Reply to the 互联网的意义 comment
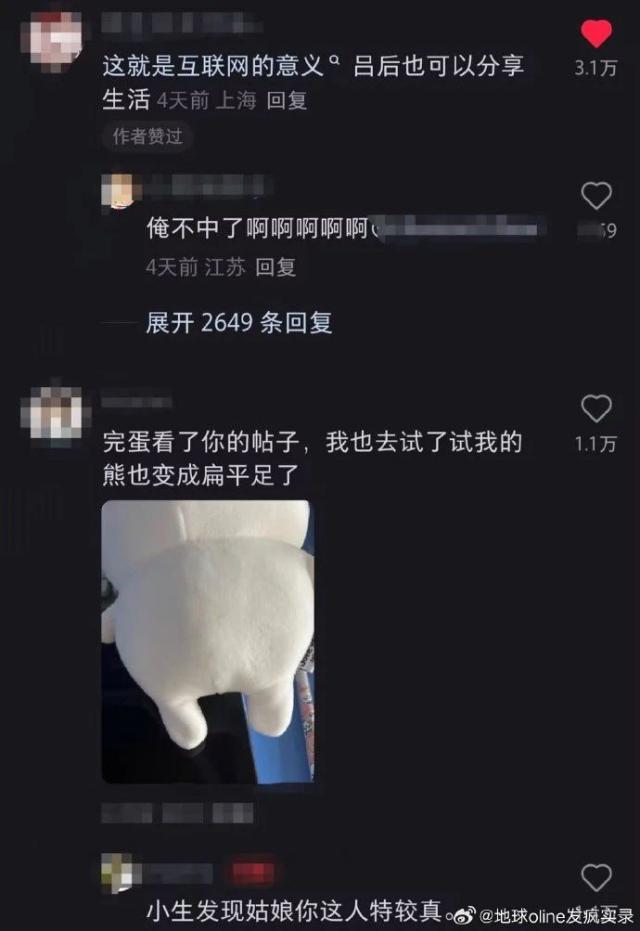Image resolution: width=640 pixels, height=931 pixels. (287, 101)
